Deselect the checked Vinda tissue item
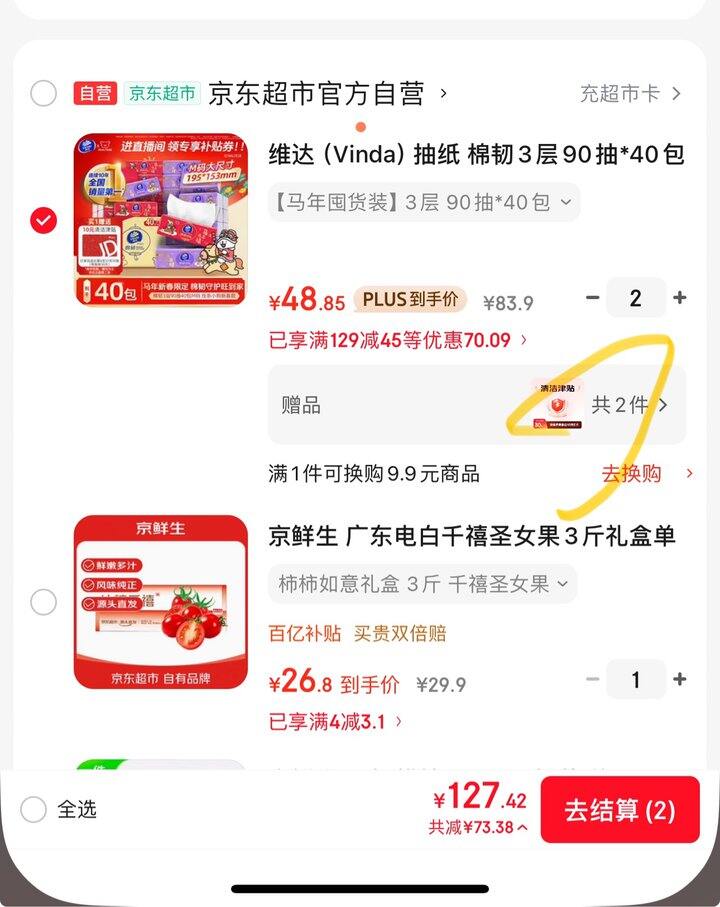The height and width of the screenshot is (907, 720). [42, 222]
